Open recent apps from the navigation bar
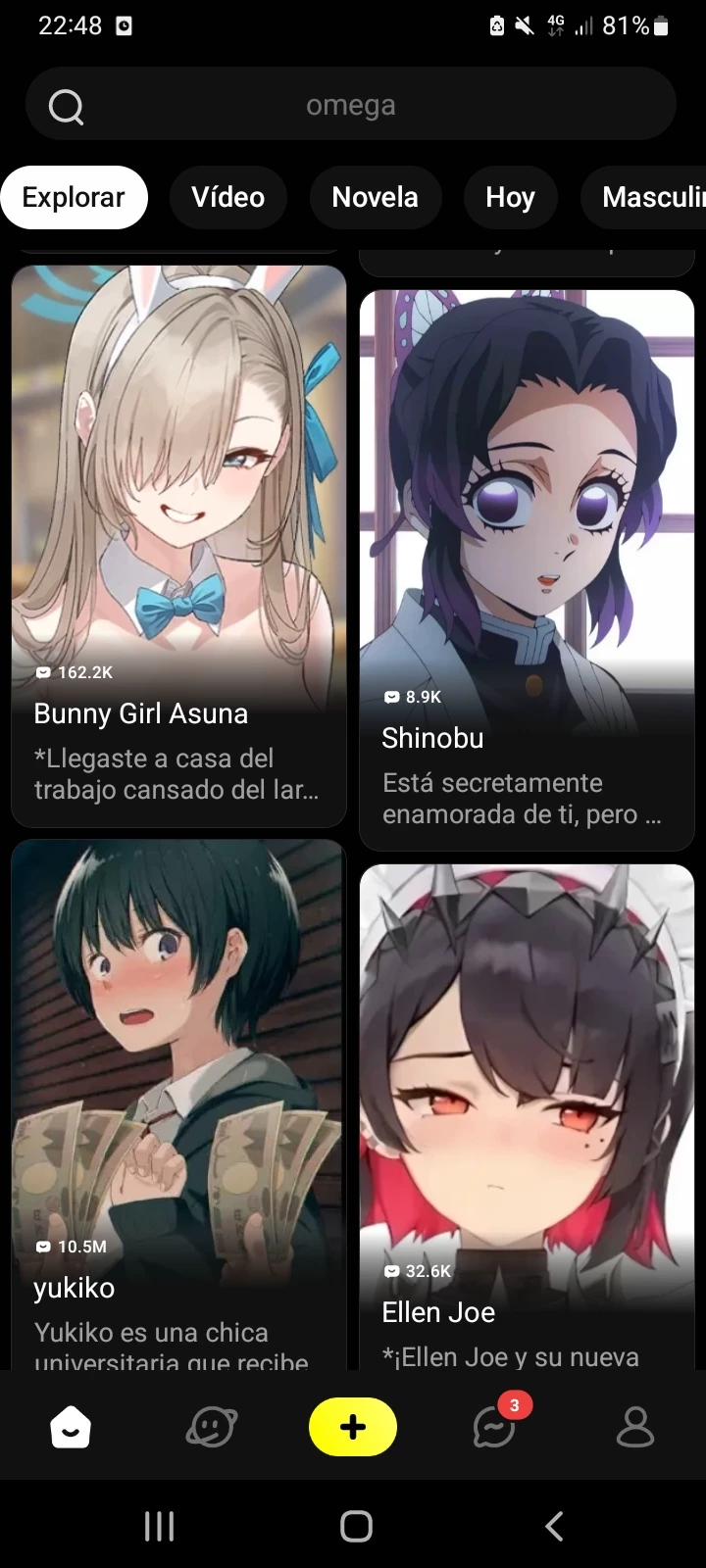The width and height of the screenshot is (706, 1568). pyautogui.click(x=159, y=1525)
